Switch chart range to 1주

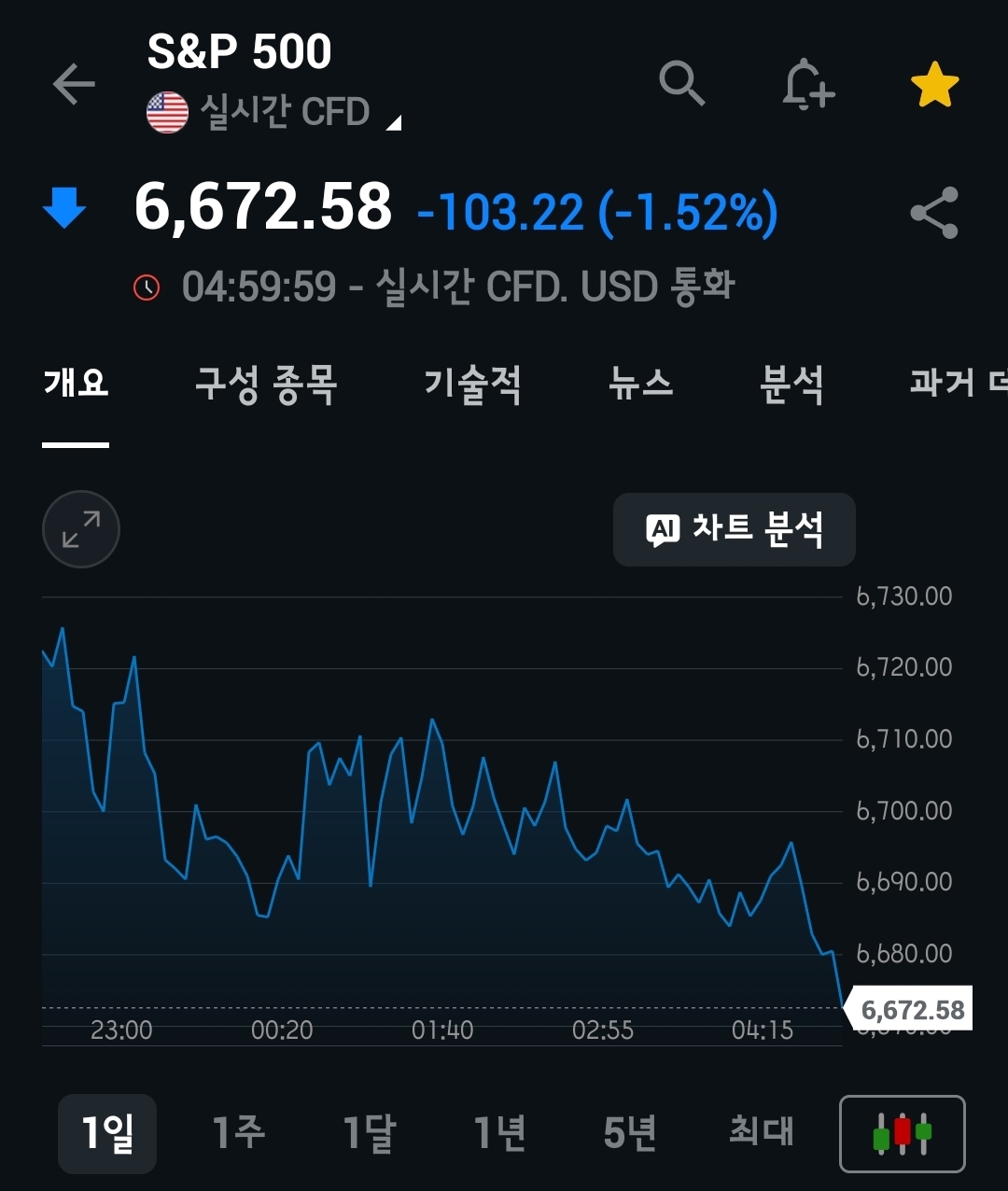pyautogui.click(x=238, y=1133)
